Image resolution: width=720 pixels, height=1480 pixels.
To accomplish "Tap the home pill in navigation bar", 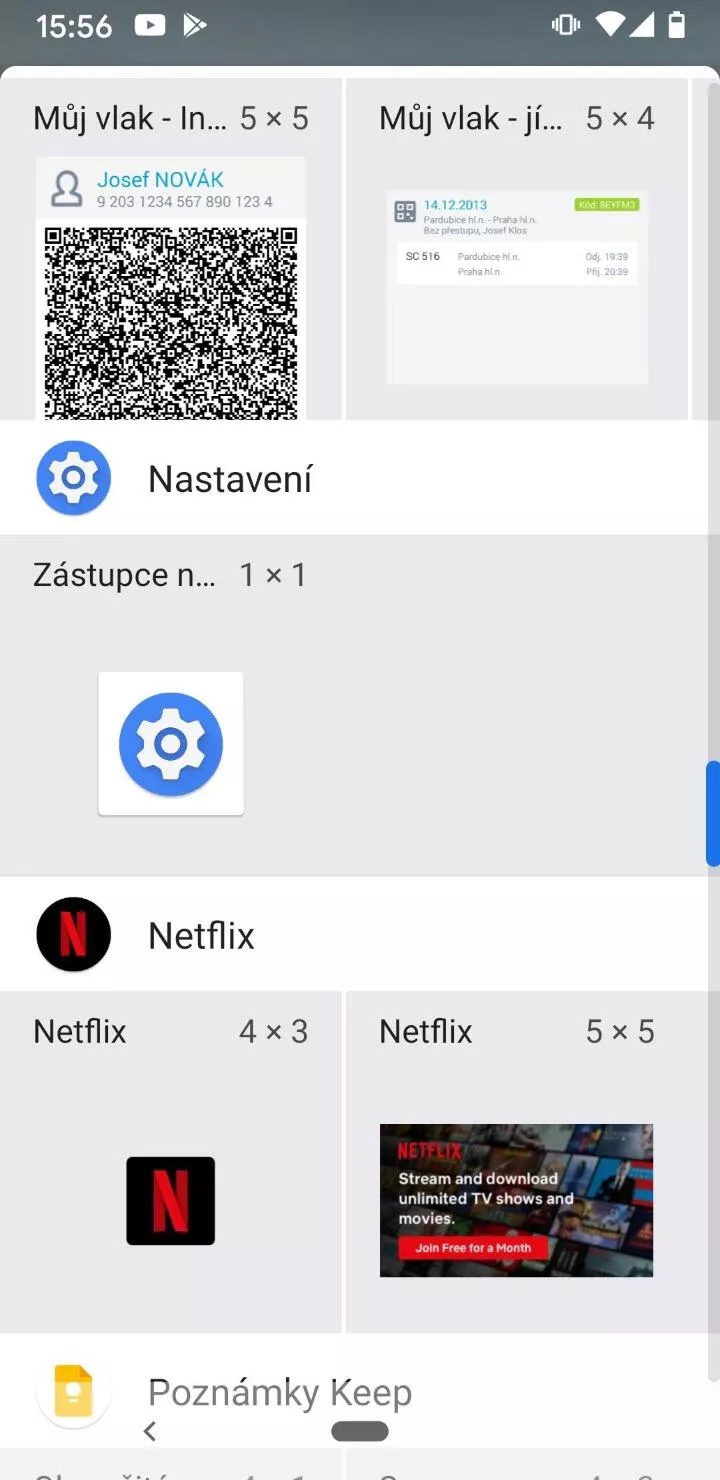I will [360, 1431].
